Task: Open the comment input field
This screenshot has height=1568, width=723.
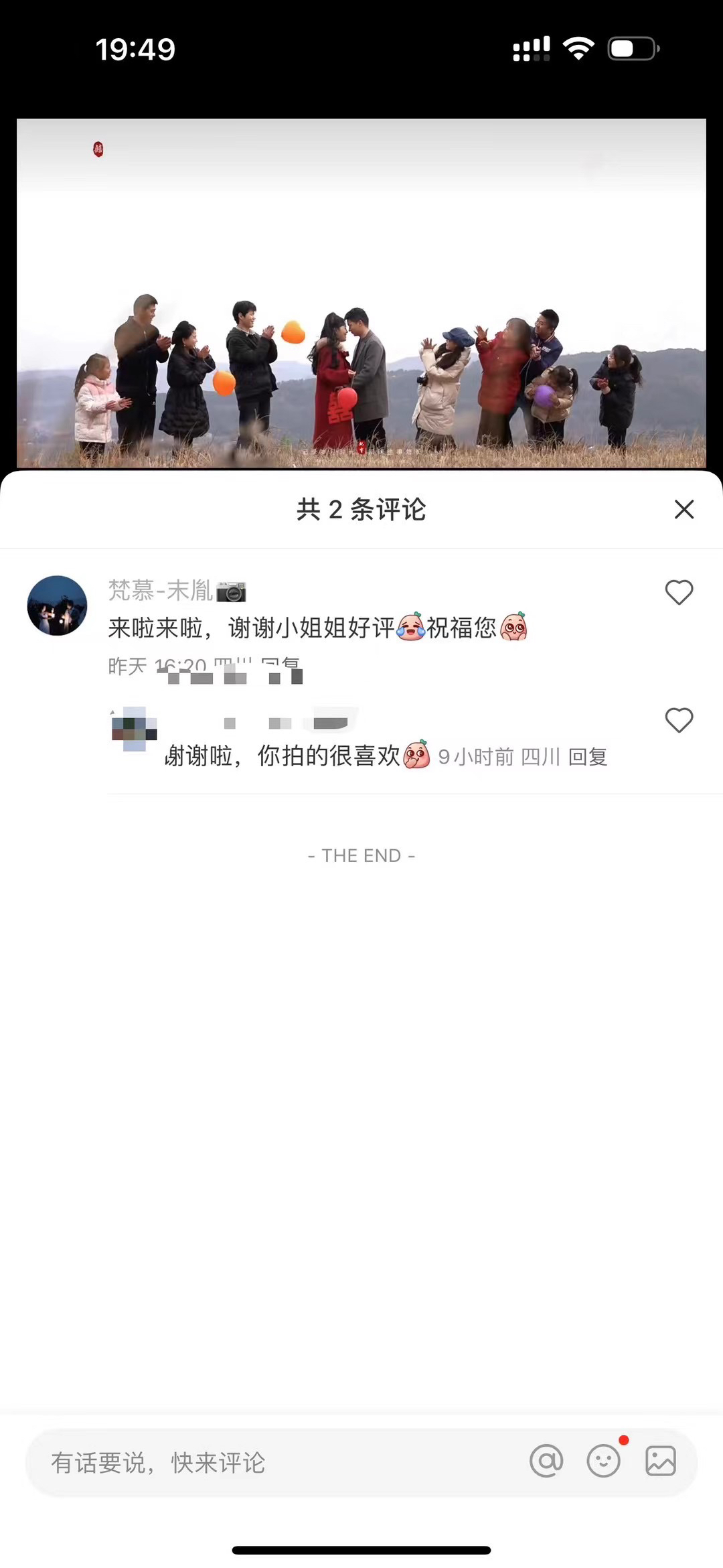Action: (x=268, y=1463)
